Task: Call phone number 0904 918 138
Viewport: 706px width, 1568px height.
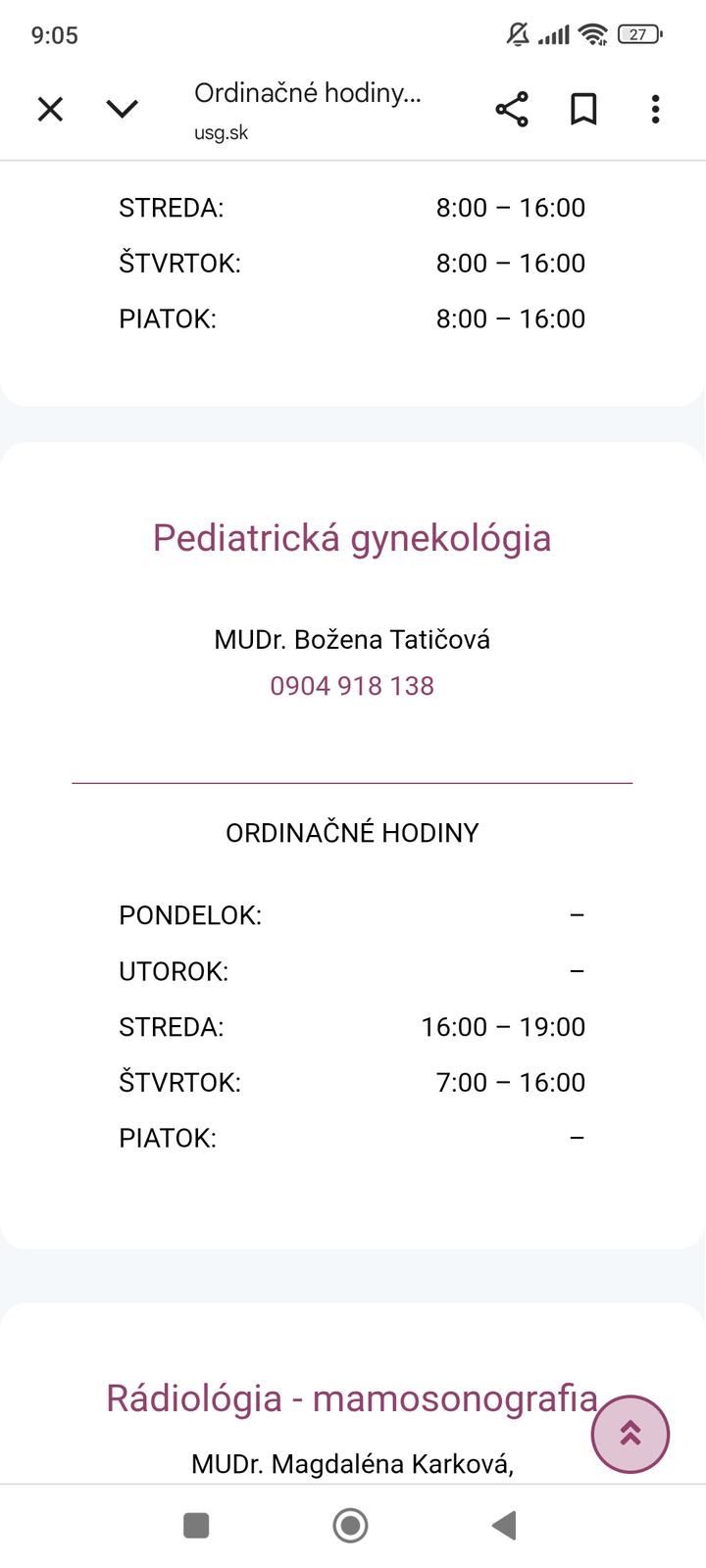Action: click(352, 686)
